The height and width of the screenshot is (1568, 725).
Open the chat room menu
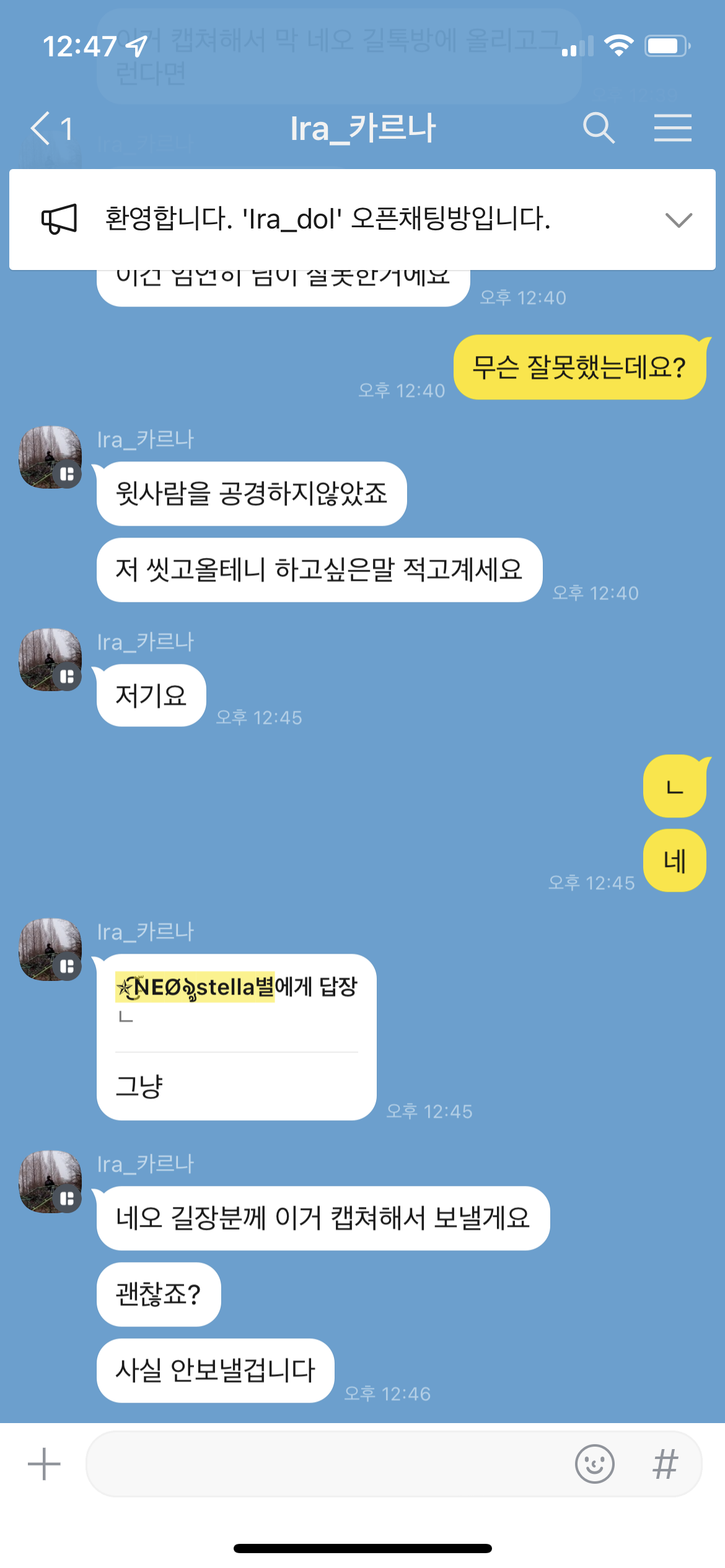coord(672,128)
